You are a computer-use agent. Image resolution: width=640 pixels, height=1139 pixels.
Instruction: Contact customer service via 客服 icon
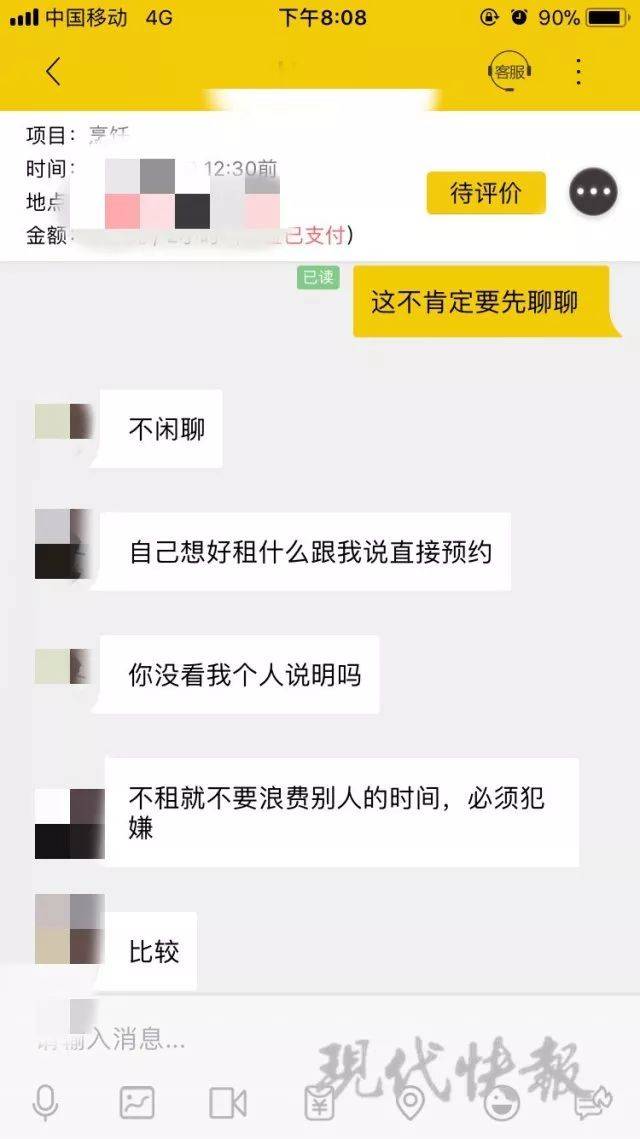coord(509,71)
